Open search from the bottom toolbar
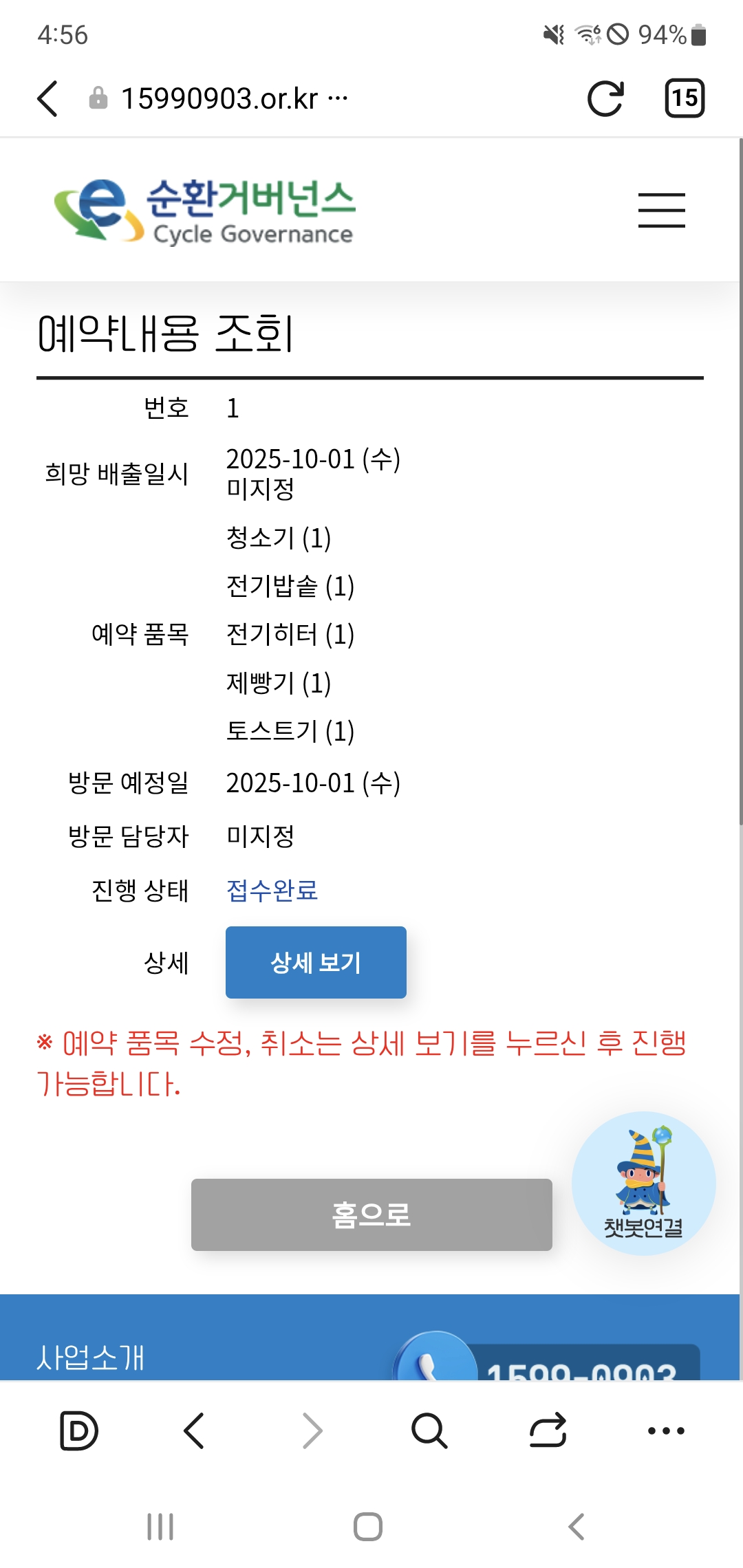The width and height of the screenshot is (743, 1568). (429, 1430)
